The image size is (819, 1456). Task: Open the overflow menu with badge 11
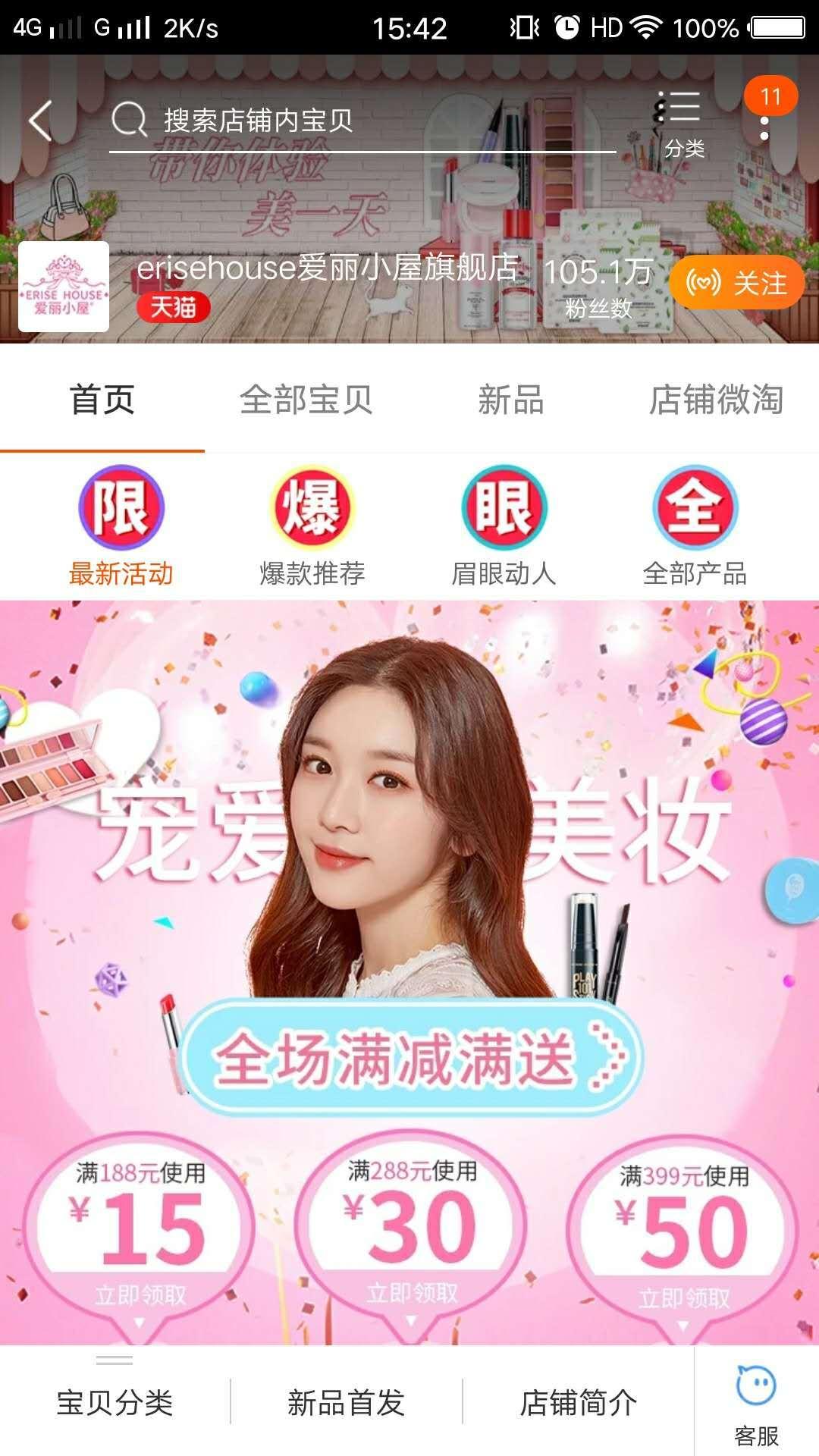[x=765, y=120]
